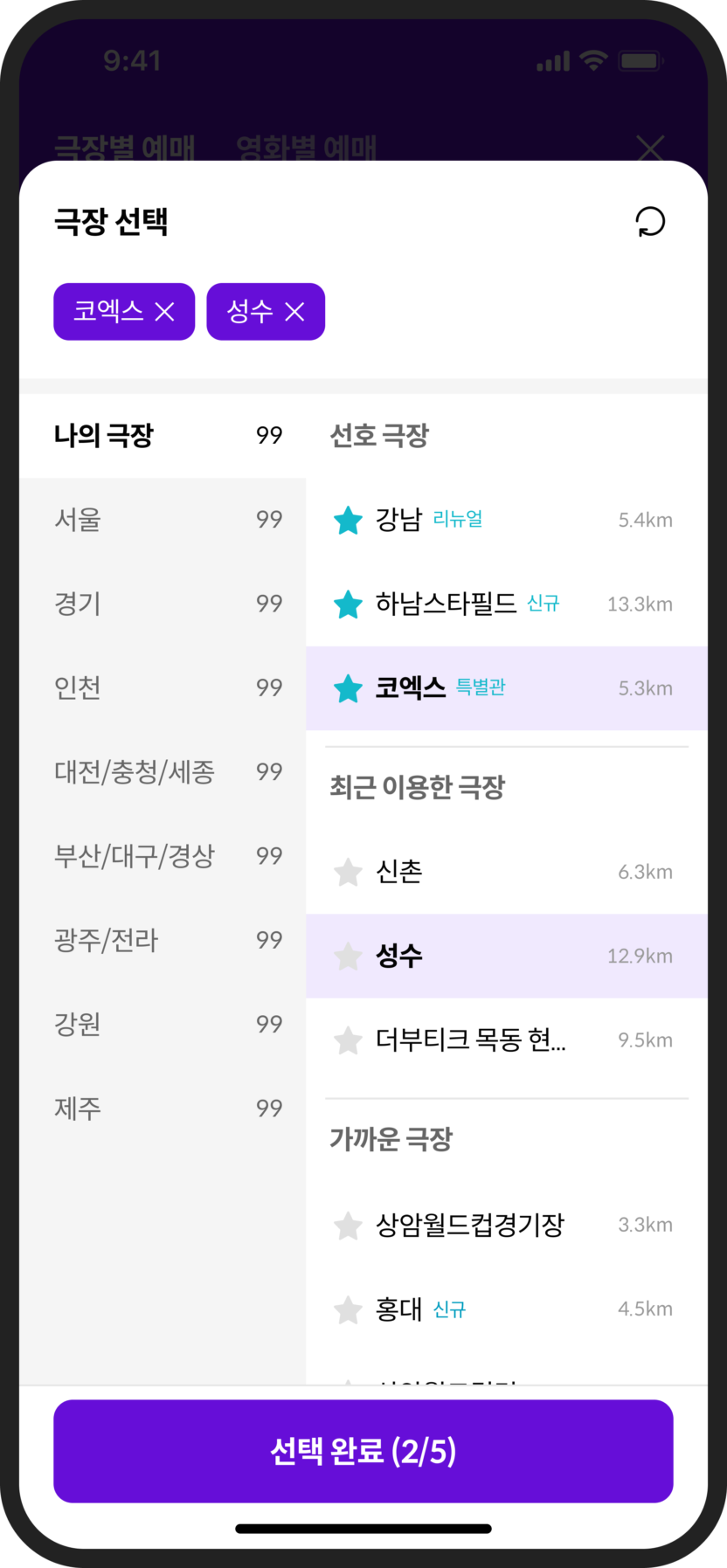Remove the 코엑스 chip
This screenshot has width=727, height=1568.
point(164,312)
